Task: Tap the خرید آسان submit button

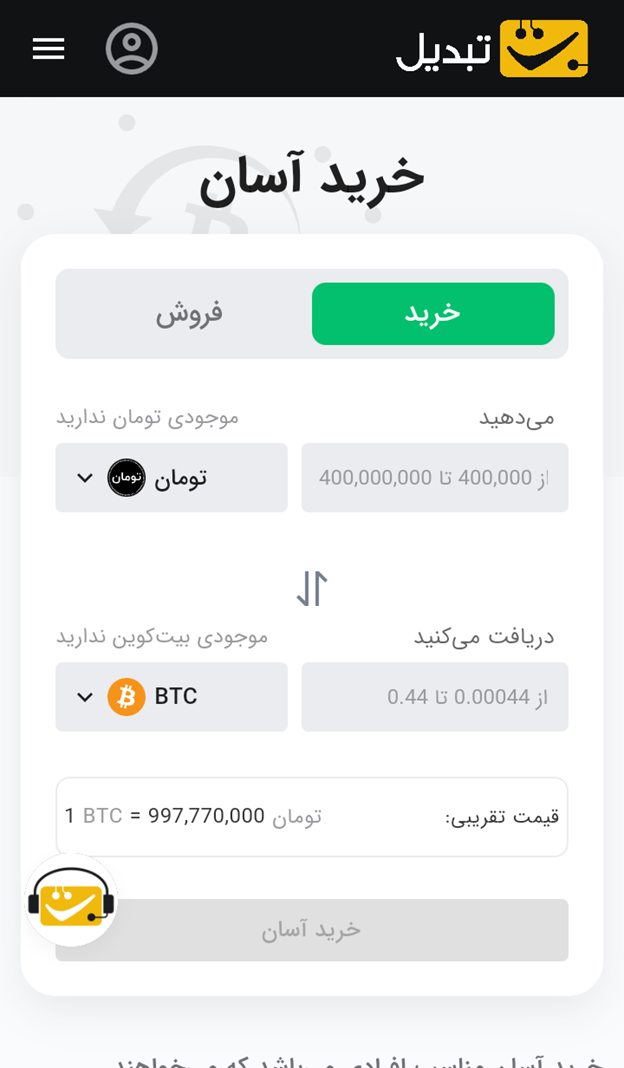Action: (x=312, y=930)
